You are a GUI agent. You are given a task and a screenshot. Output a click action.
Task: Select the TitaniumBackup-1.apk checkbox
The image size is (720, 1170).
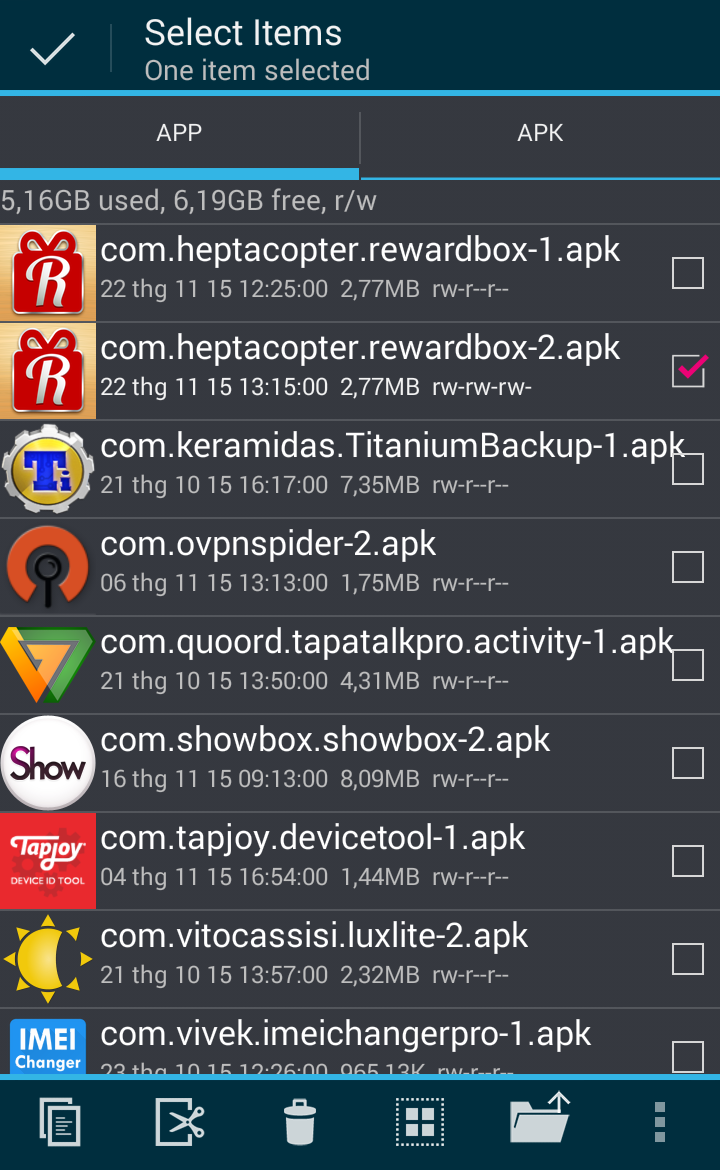pos(688,469)
